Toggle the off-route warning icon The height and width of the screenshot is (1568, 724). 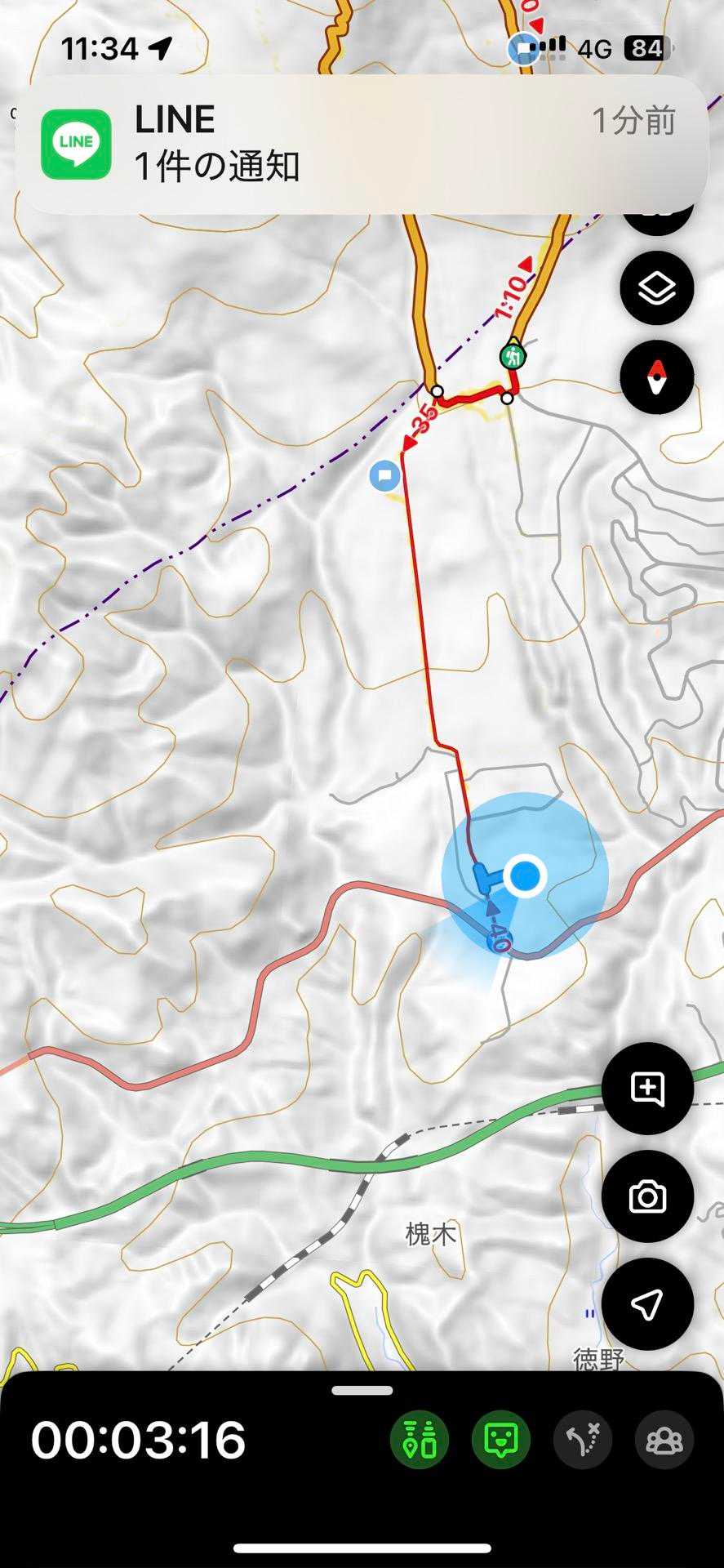tap(583, 1440)
